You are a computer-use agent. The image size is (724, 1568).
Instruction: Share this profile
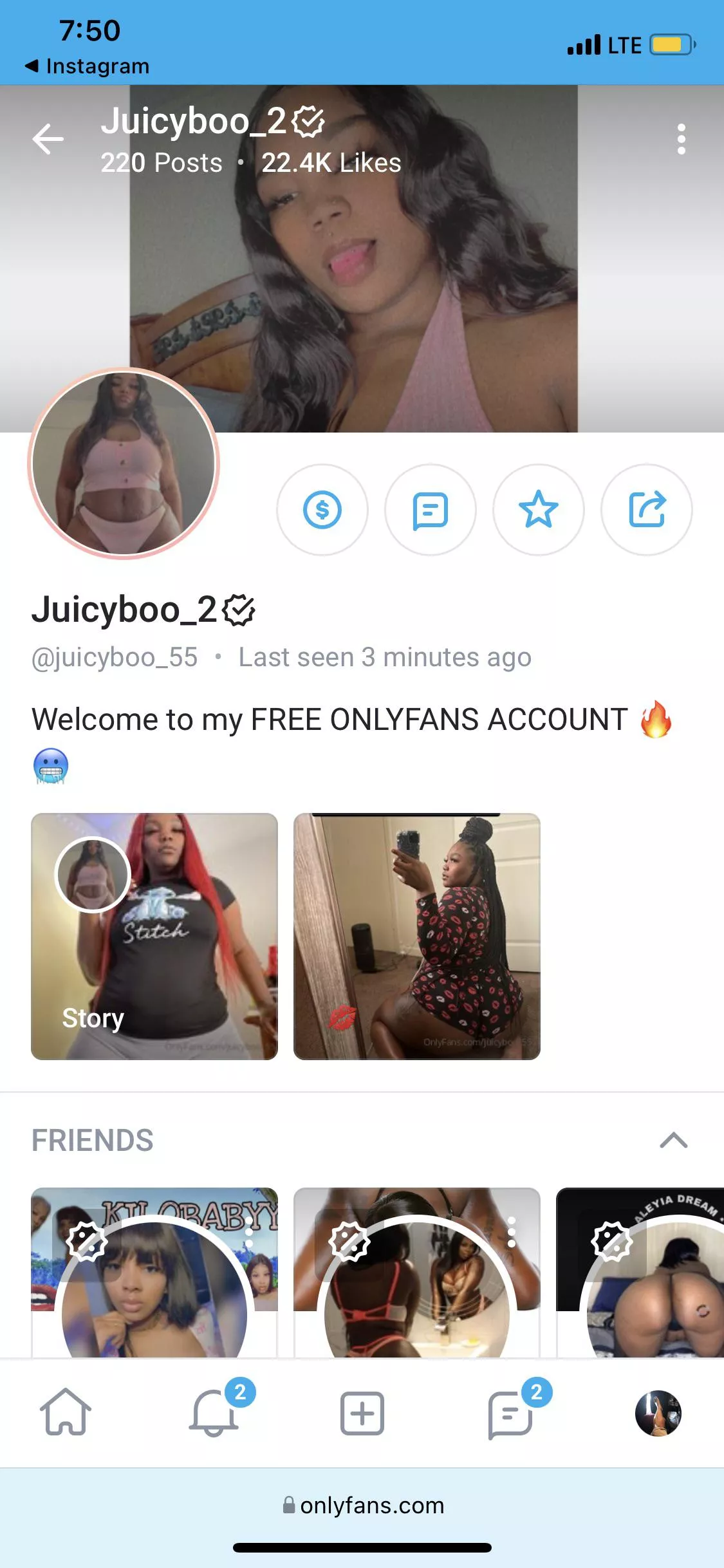(647, 510)
